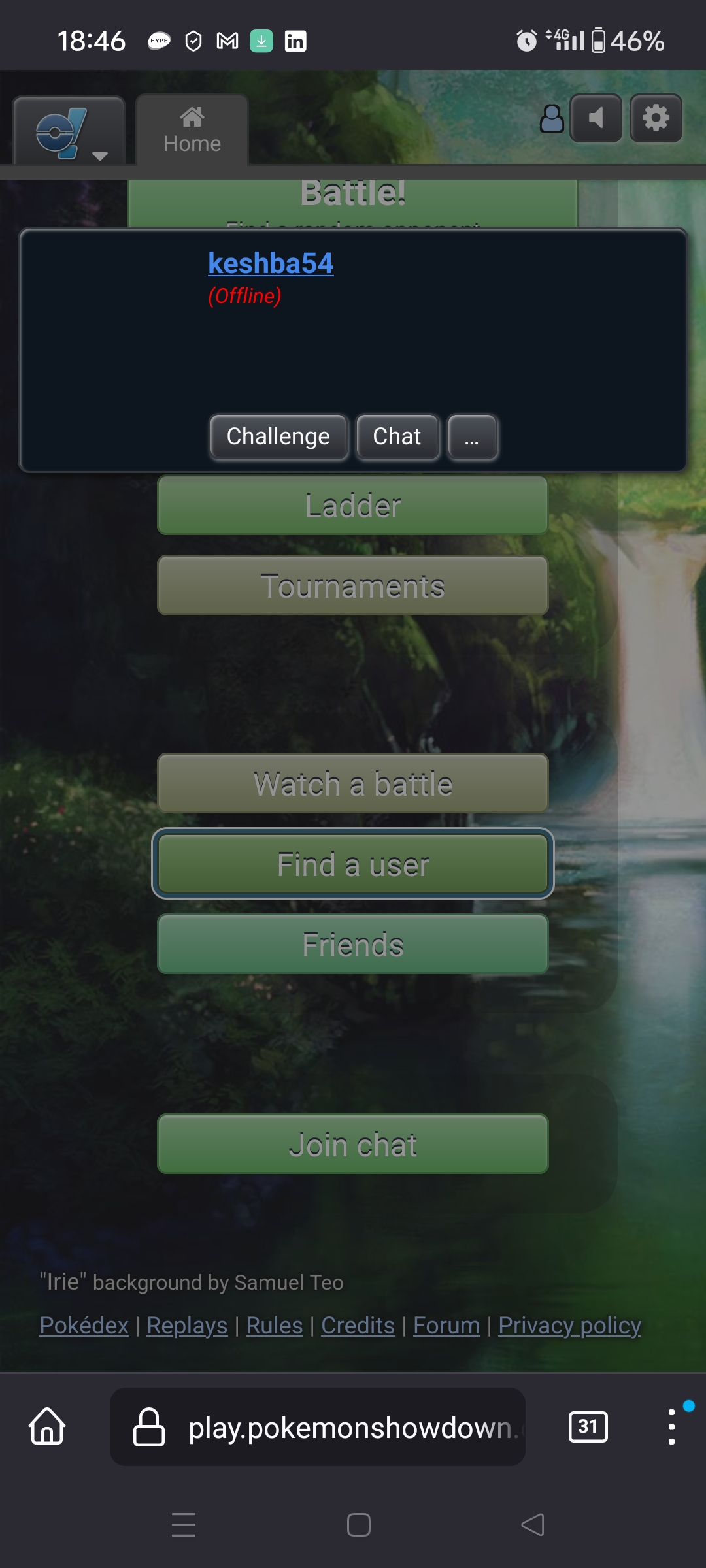Viewport: 706px width, 1568px height.
Task: Open the Pokémon Showdown logo menu
Action: click(x=69, y=131)
